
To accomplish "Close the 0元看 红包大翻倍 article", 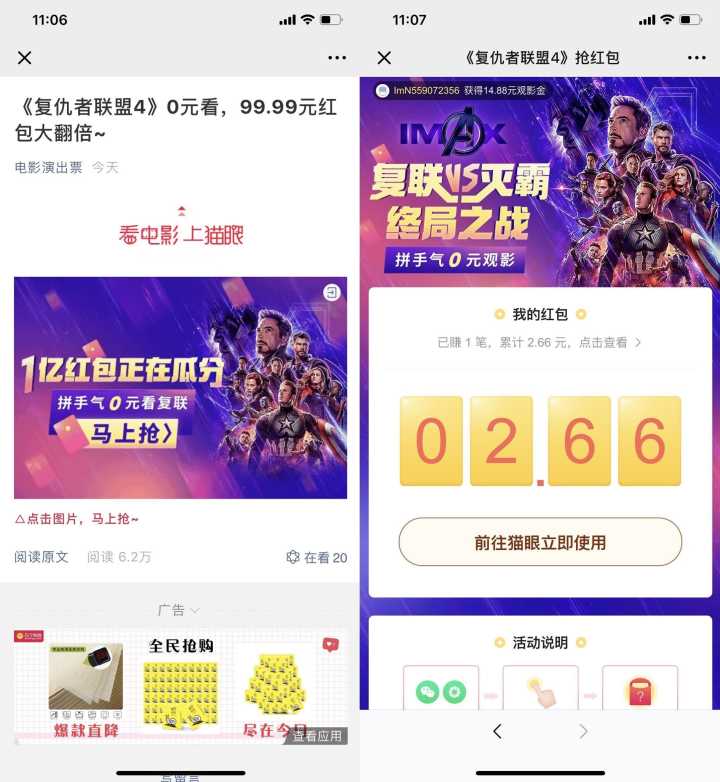I will click(x=25, y=58).
